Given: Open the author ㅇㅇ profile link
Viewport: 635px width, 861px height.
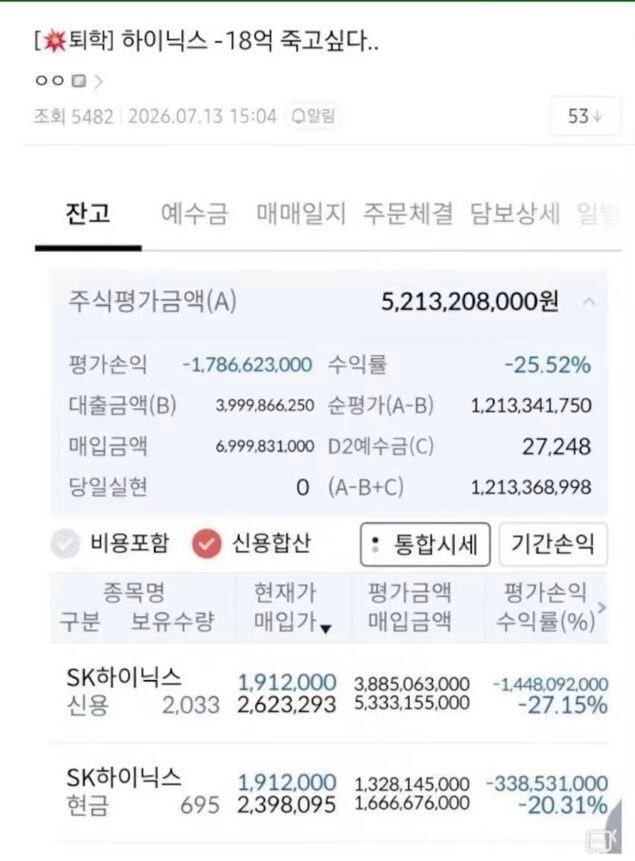Looking at the screenshot, I should coord(68,81).
